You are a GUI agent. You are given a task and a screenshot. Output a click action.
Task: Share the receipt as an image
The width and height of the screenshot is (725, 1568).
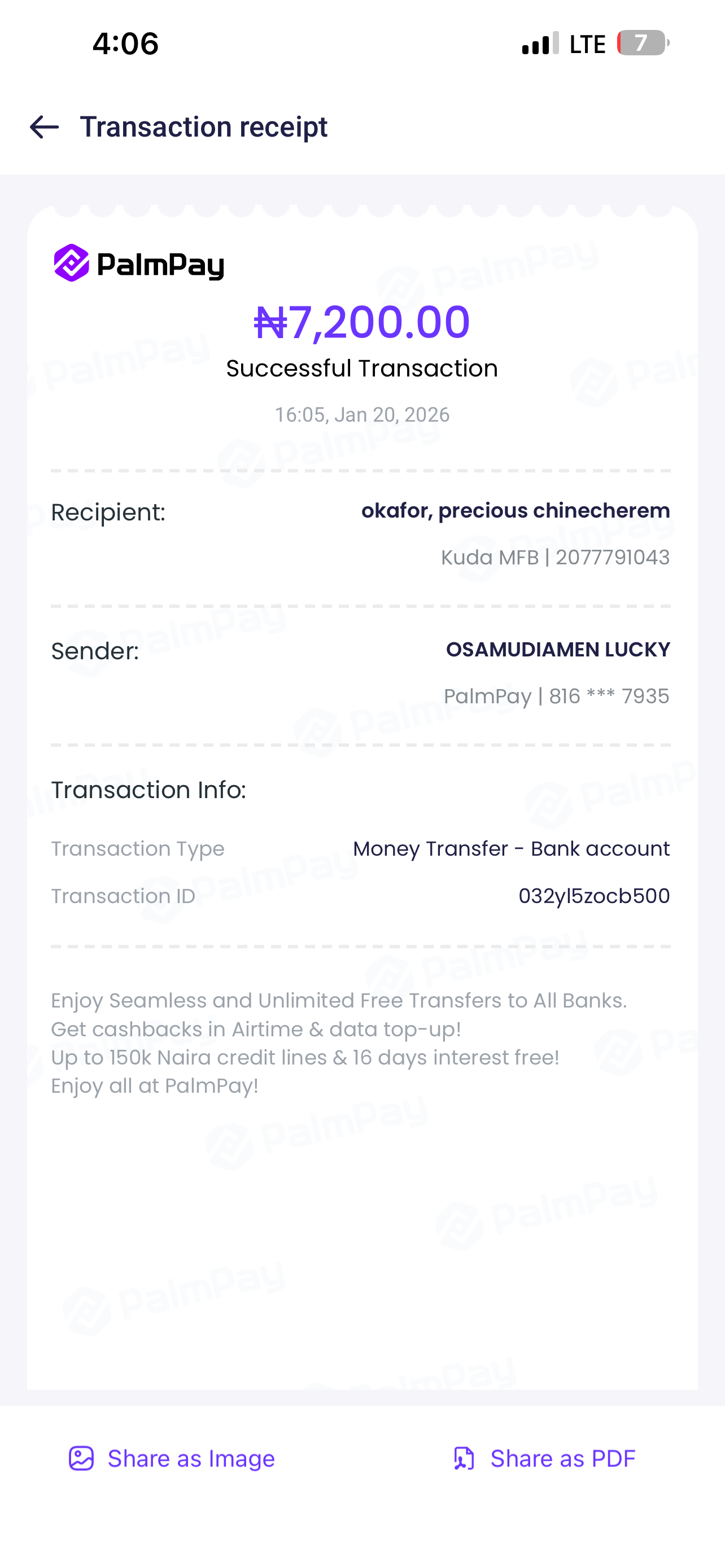(172, 1458)
